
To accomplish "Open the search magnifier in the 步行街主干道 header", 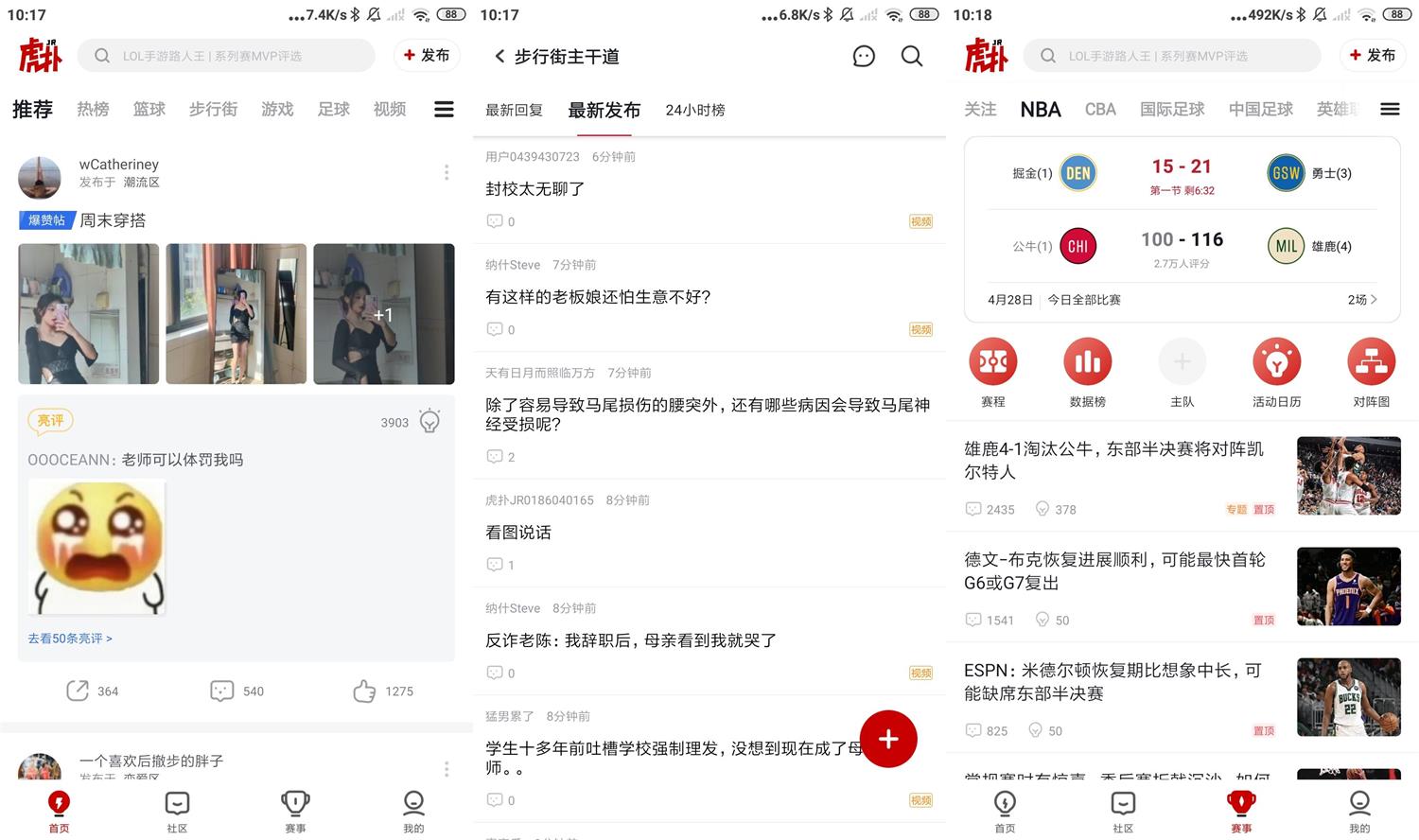I will [x=912, y=57].
